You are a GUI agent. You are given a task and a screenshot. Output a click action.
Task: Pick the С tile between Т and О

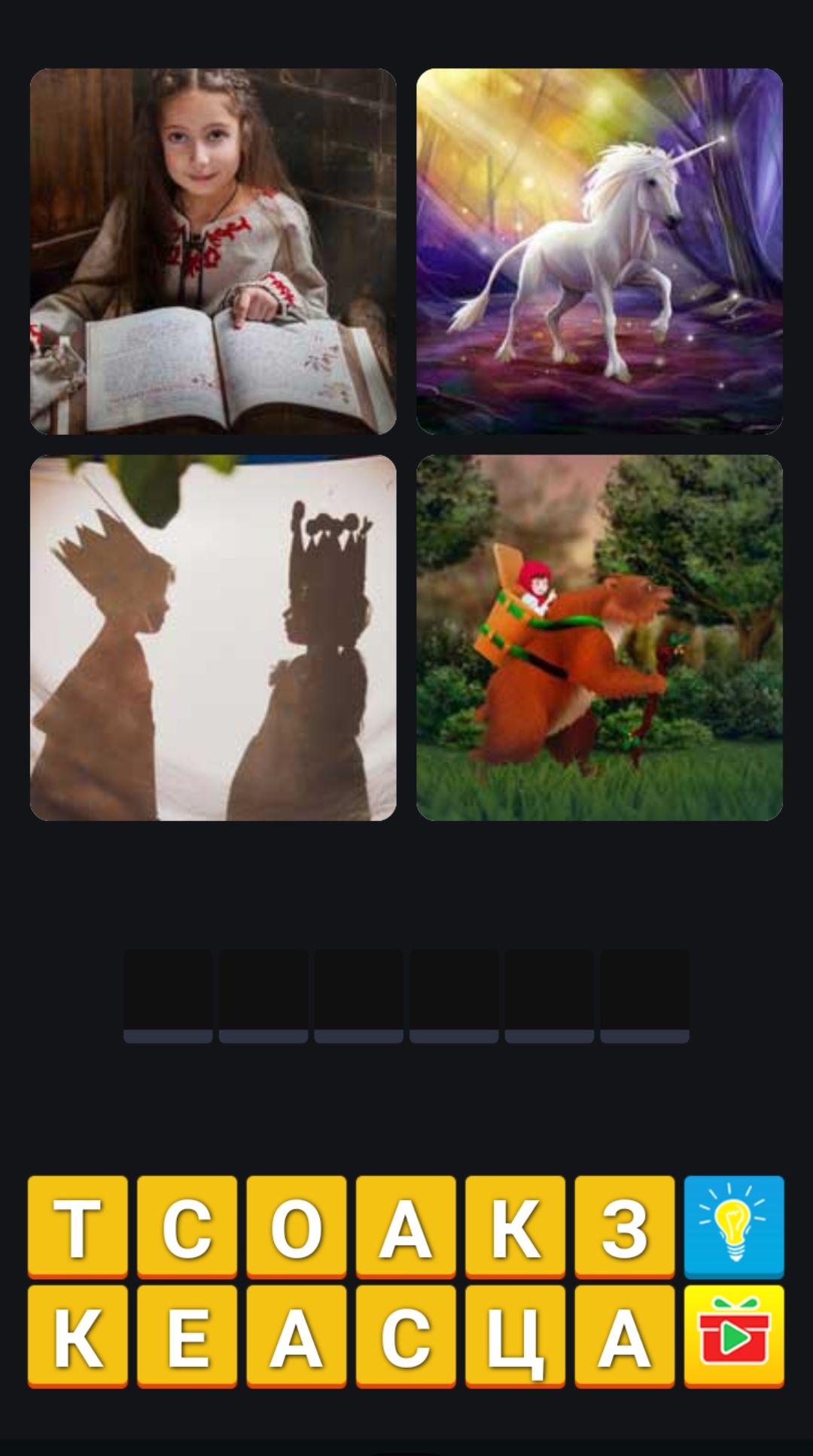pyautogui.click(x=187, y=1226)
